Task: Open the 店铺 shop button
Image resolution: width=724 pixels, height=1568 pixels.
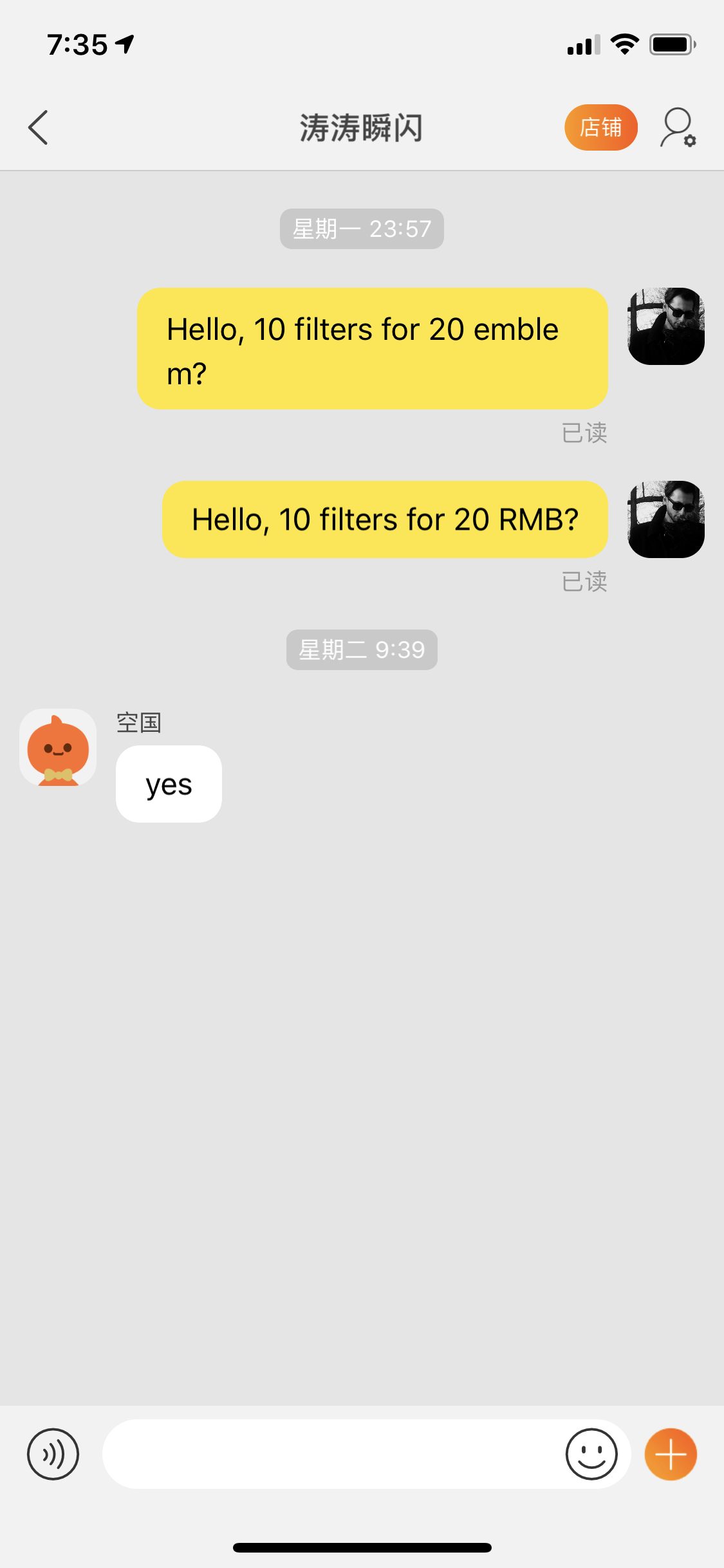Action: click(601, 127)
